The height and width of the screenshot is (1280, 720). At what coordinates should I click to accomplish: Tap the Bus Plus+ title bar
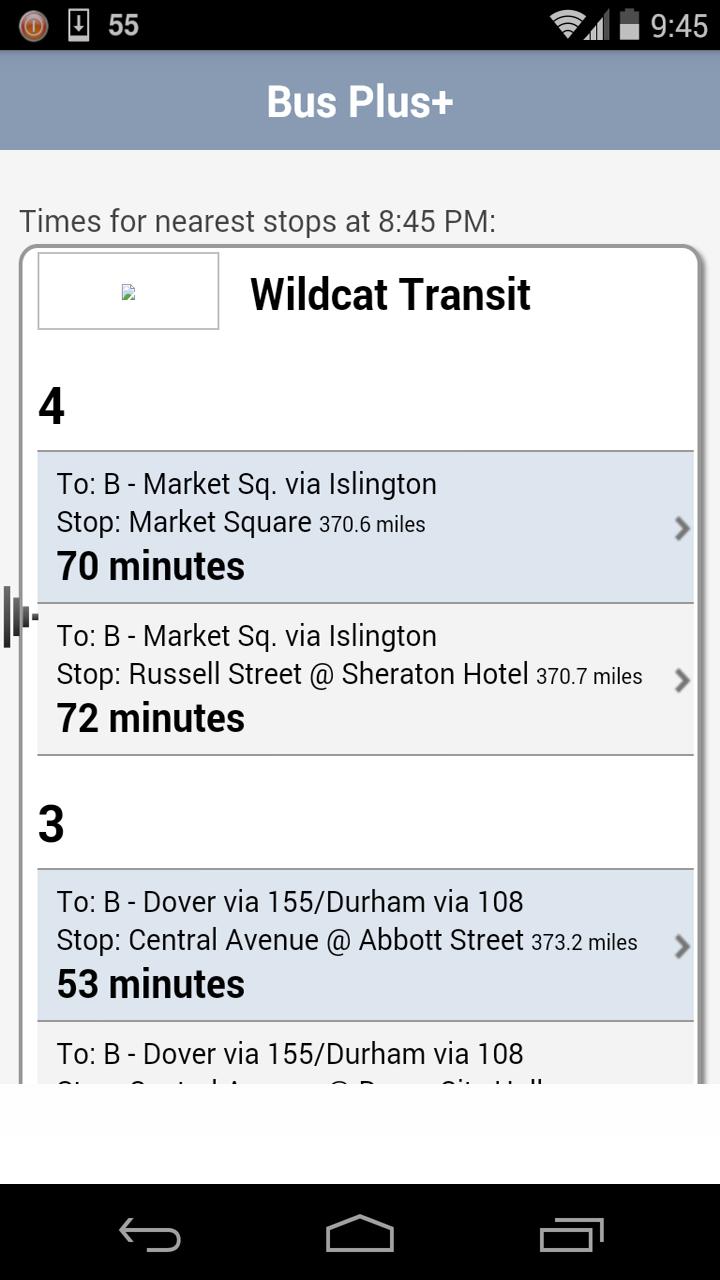click(x=360, y=100)
